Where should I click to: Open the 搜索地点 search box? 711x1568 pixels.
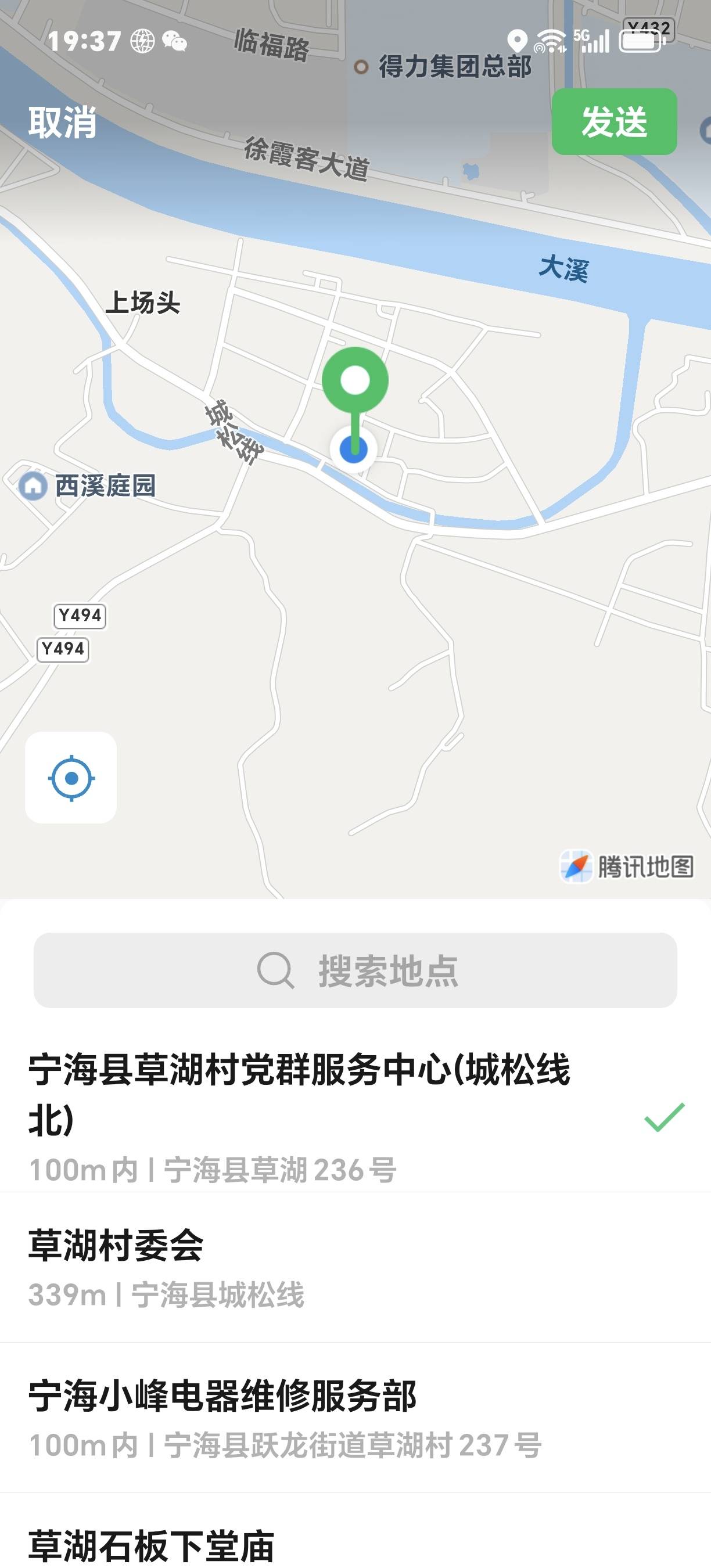click(355, 970)
